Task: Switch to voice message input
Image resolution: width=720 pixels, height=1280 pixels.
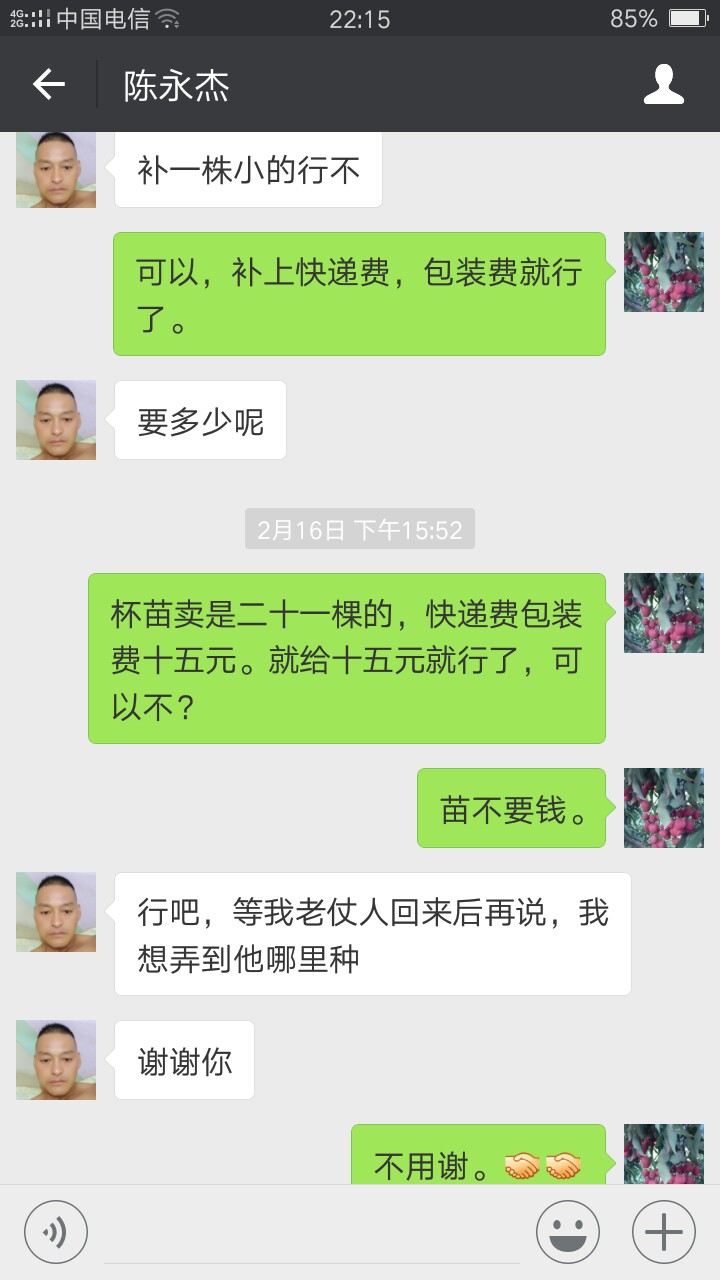Action: tap(56, 1232)
